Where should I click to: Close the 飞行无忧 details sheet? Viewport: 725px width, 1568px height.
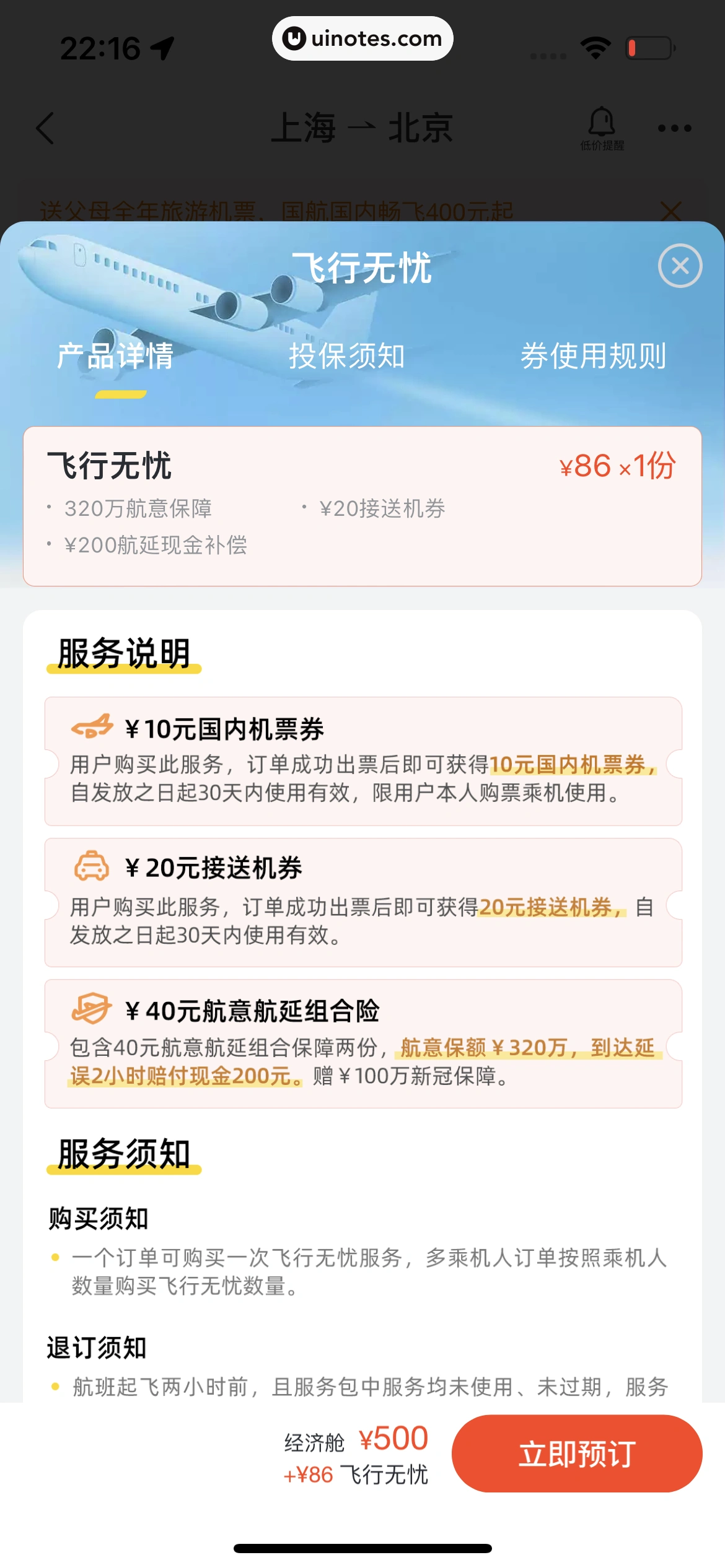(680, 266)
